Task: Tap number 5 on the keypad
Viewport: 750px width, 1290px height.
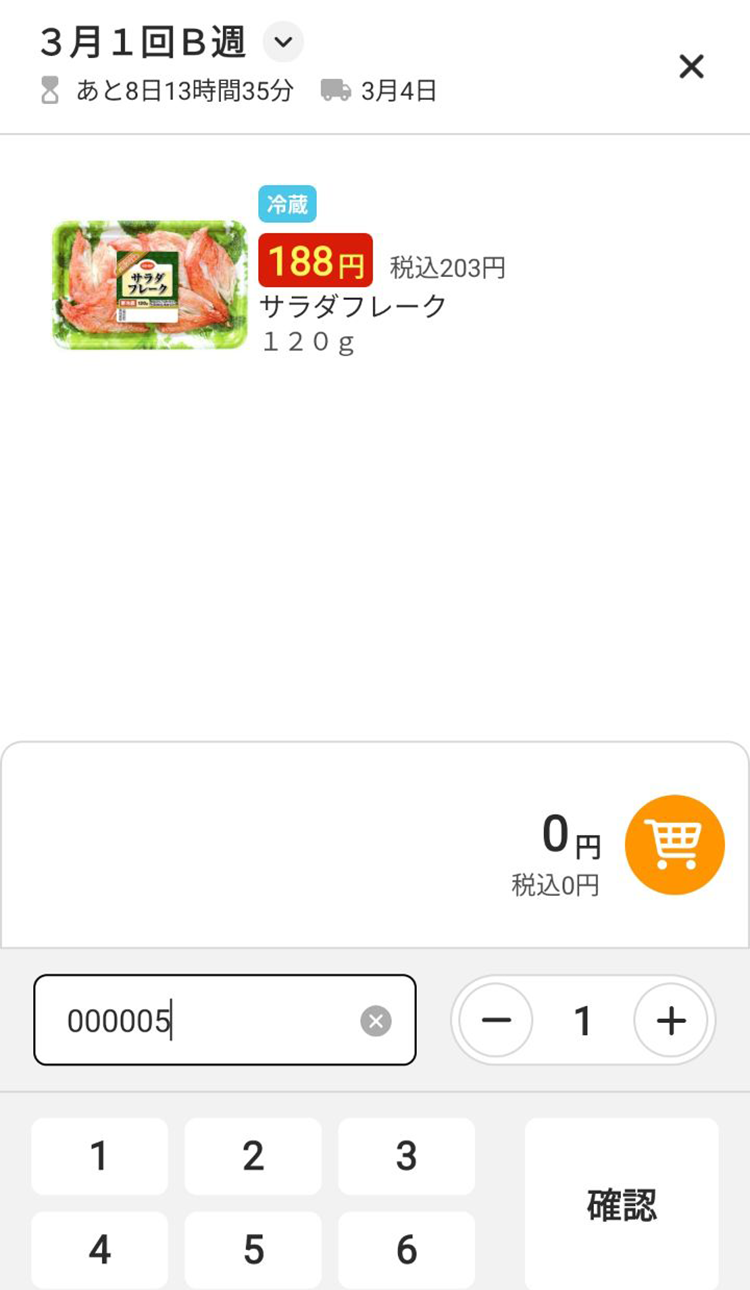Action: point(252,1249)
